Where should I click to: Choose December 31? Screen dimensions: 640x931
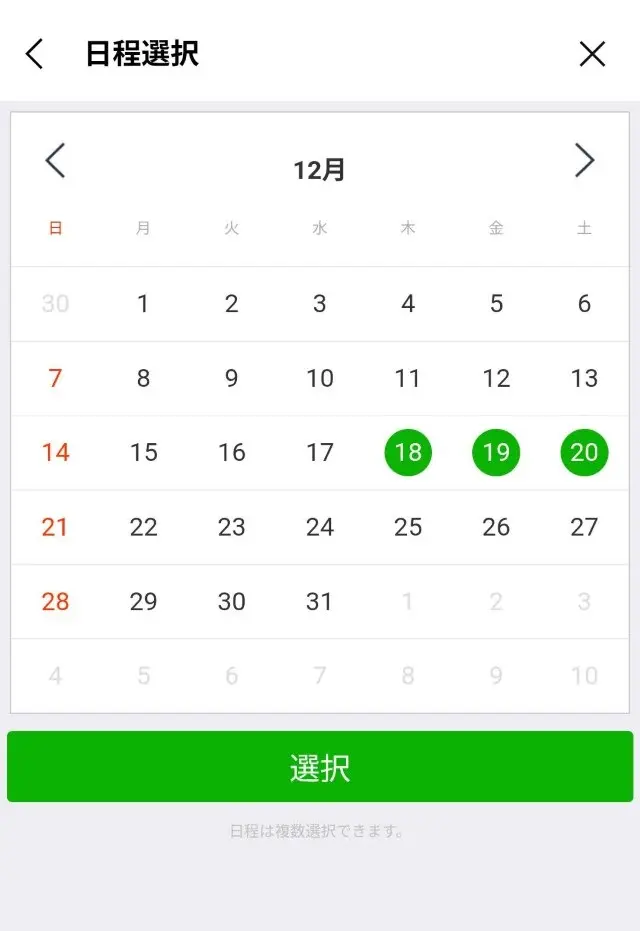point(320,601)
